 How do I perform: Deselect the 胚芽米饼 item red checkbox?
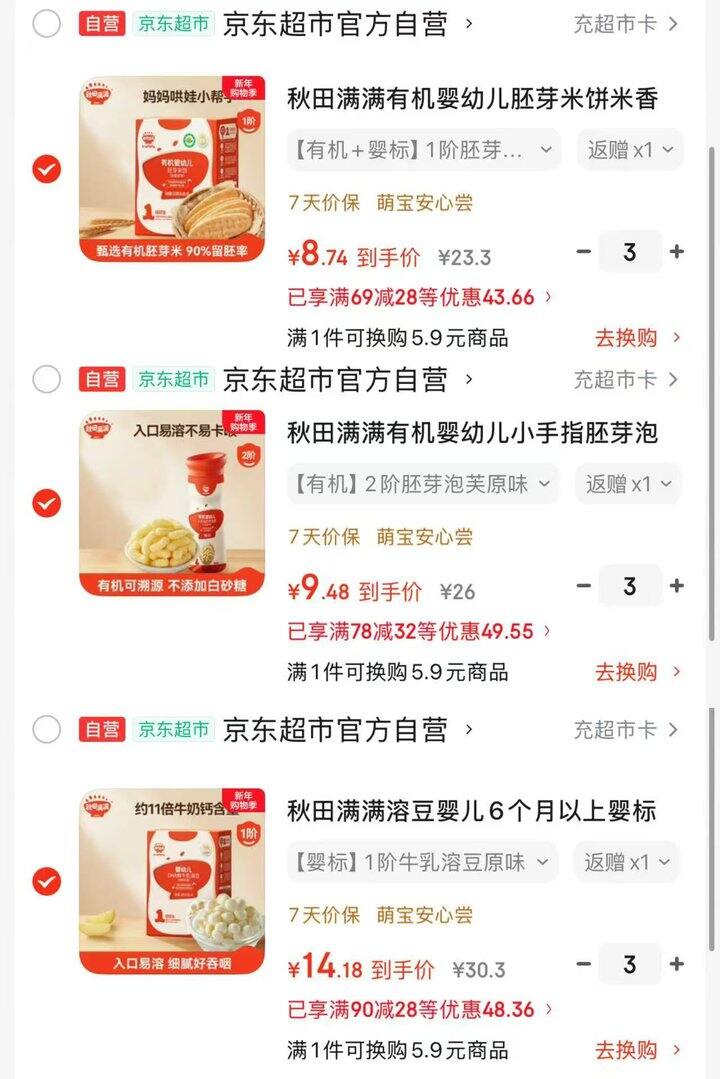click(46, 168)
